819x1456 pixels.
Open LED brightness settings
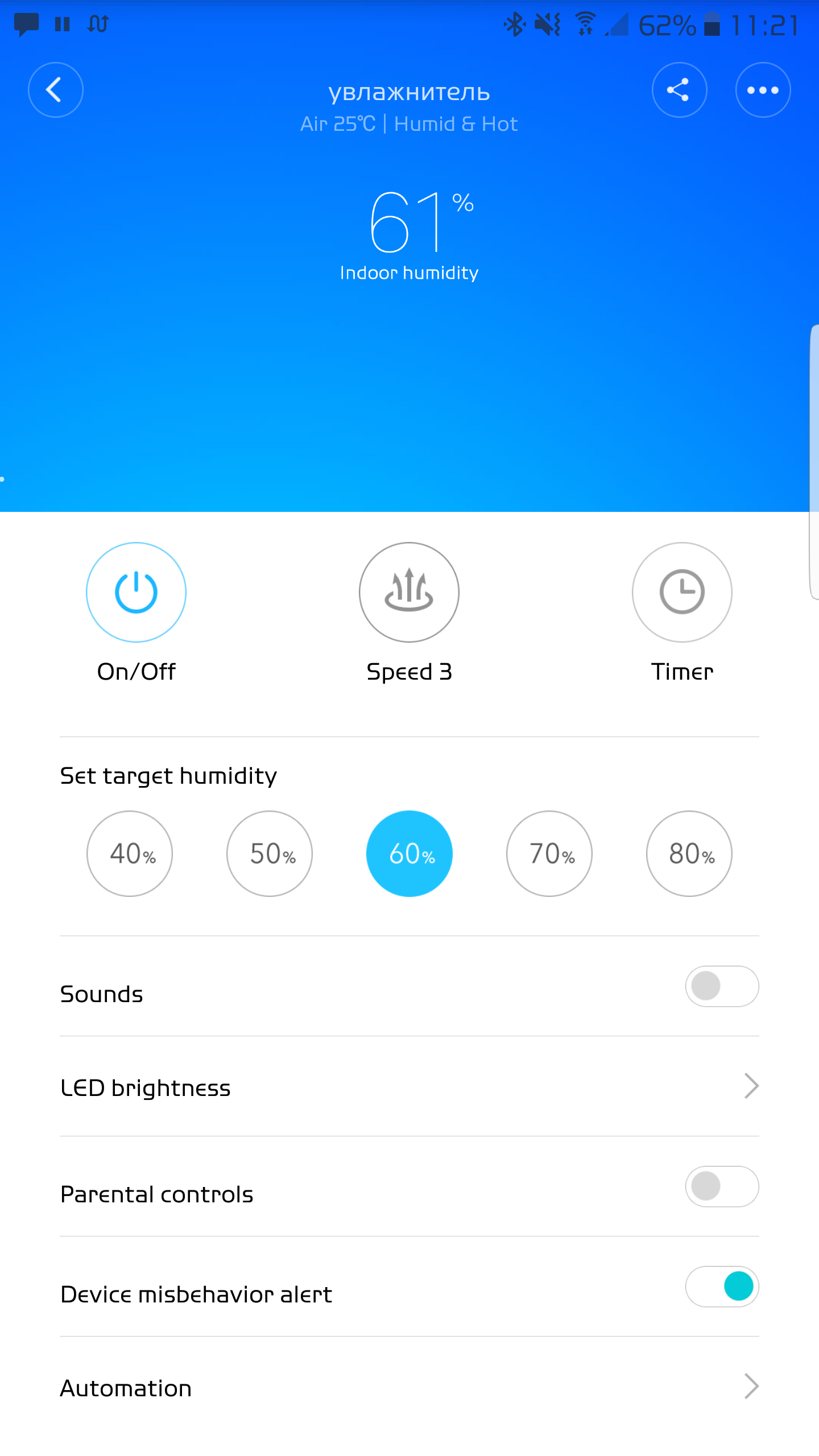[409, 1087]
